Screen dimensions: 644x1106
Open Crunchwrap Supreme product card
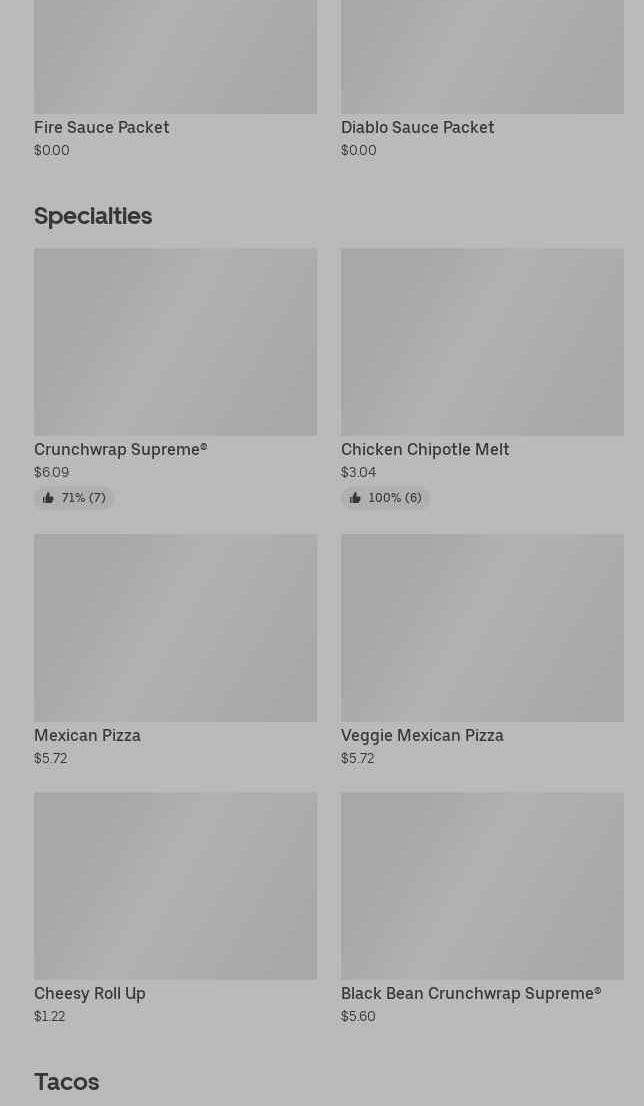(175, 378)
